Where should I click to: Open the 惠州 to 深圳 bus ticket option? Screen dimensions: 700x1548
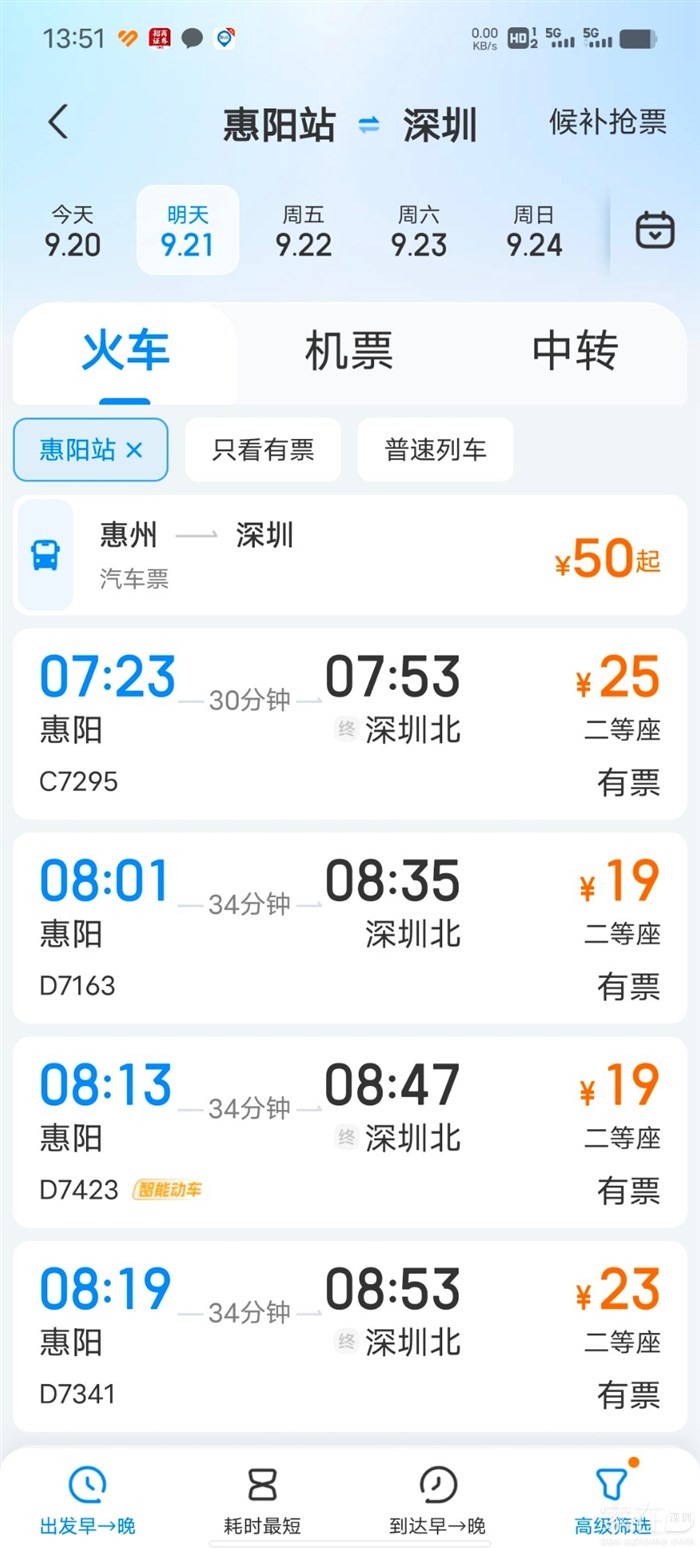click(350, 555)
